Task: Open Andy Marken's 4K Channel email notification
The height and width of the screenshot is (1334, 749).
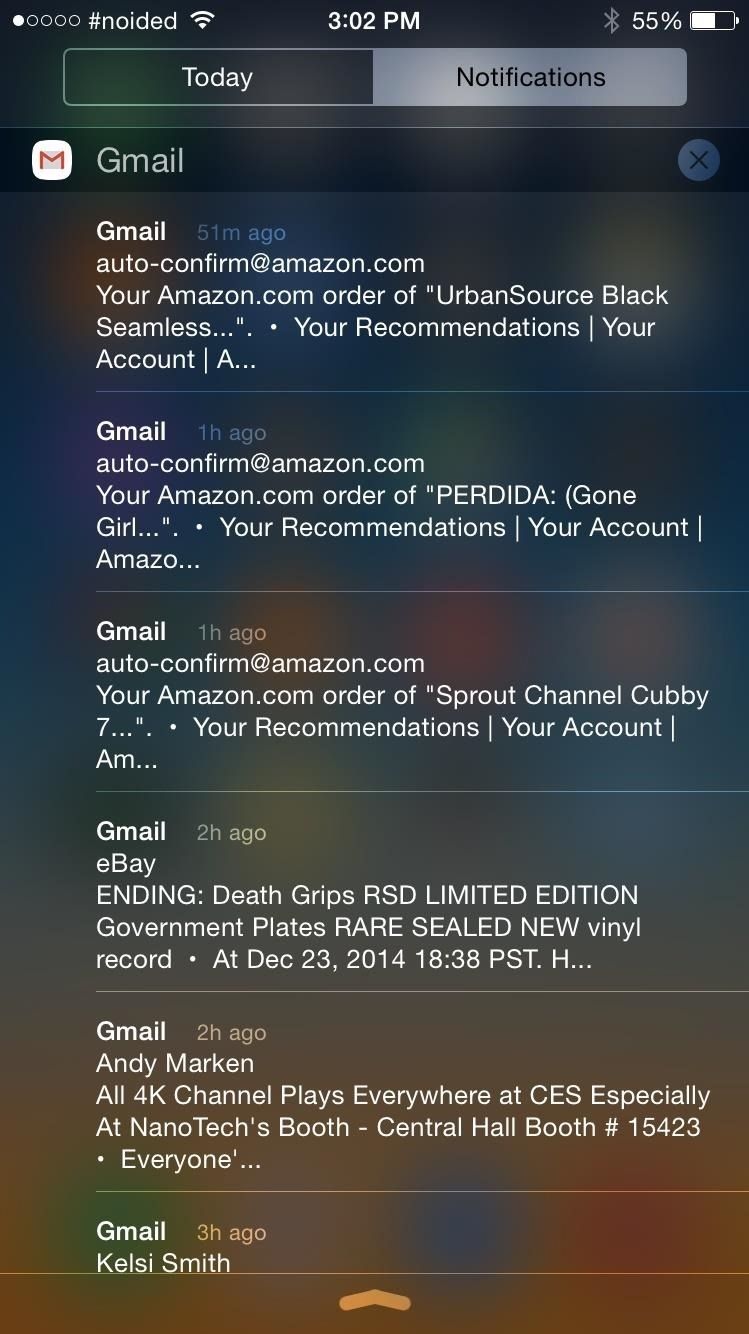Action: coord(400,1096)
